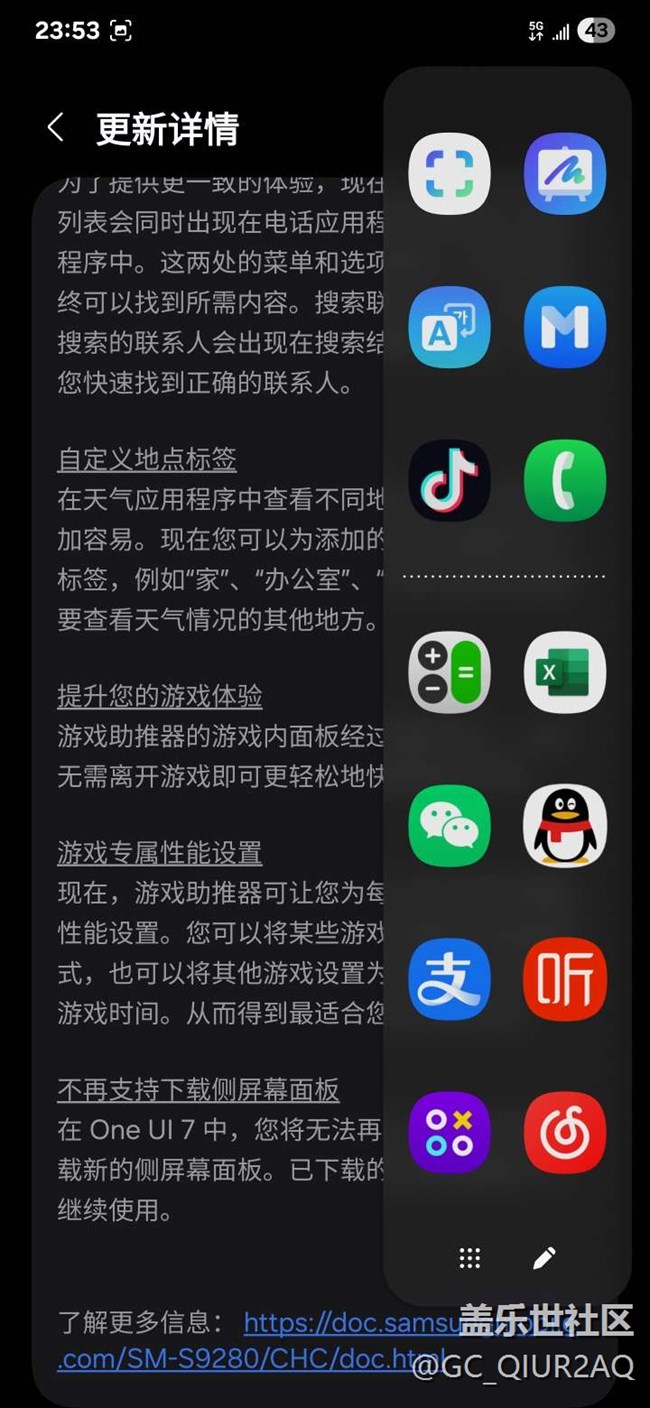
Task: Open the translate app in edge panel
Action: pos(449,327)
